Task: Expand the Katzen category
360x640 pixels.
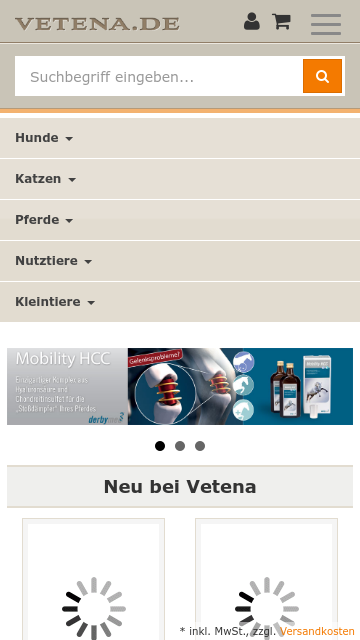Action: 180,179
